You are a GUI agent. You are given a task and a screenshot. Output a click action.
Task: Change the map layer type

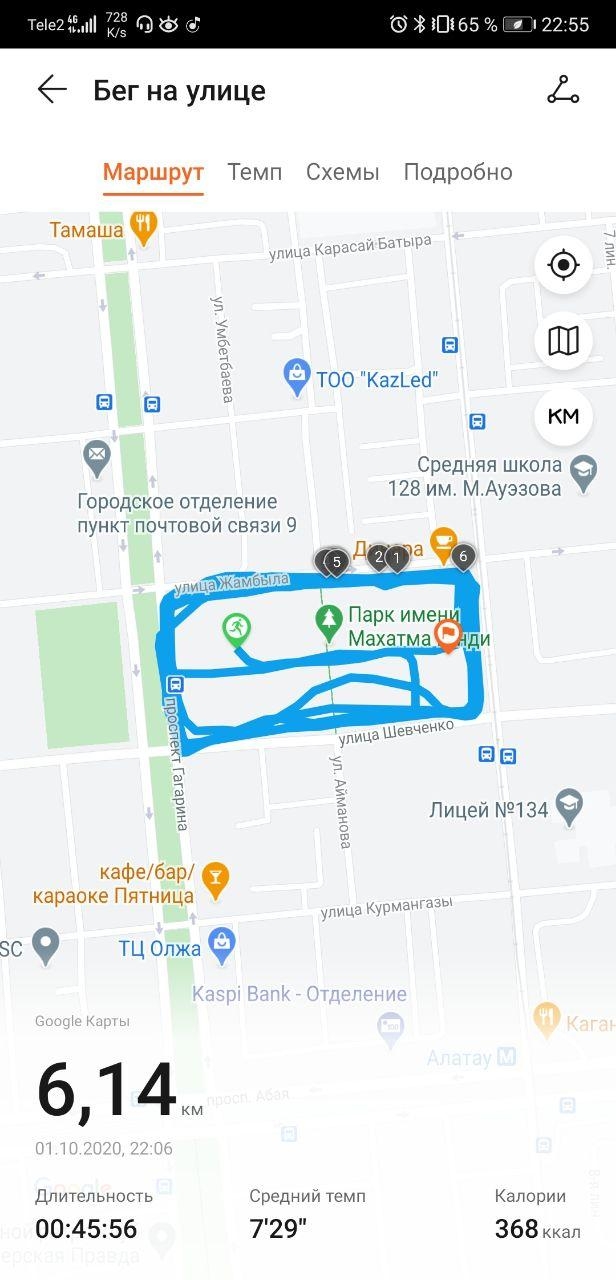tap(564, 342)
